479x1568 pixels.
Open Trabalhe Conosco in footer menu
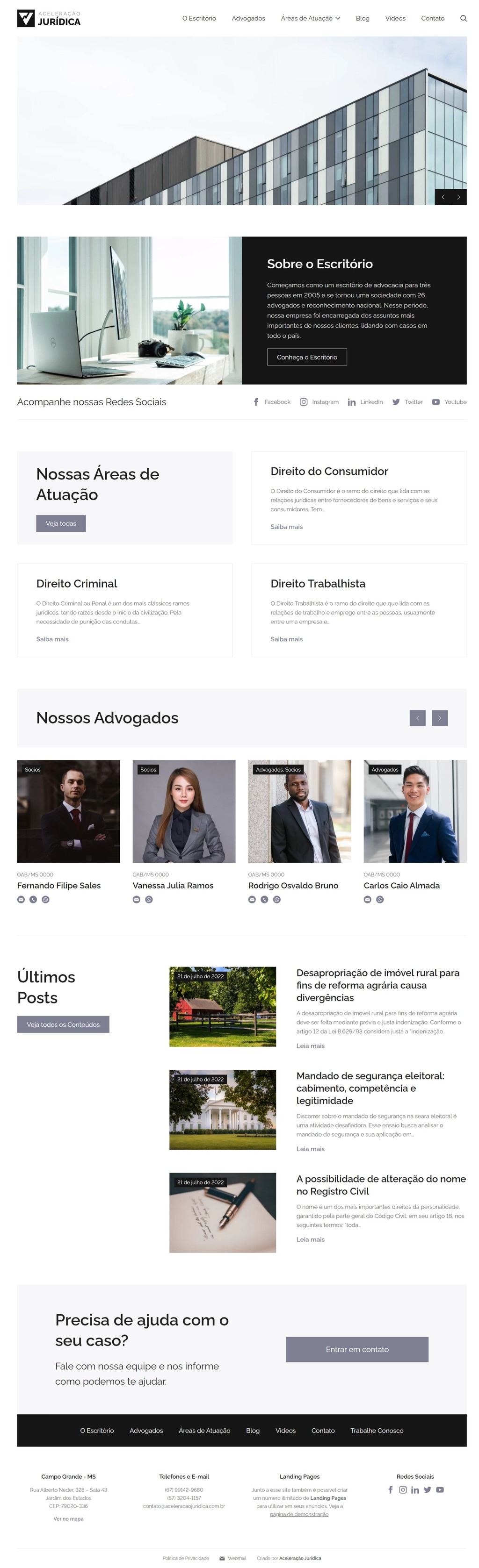377,1431
